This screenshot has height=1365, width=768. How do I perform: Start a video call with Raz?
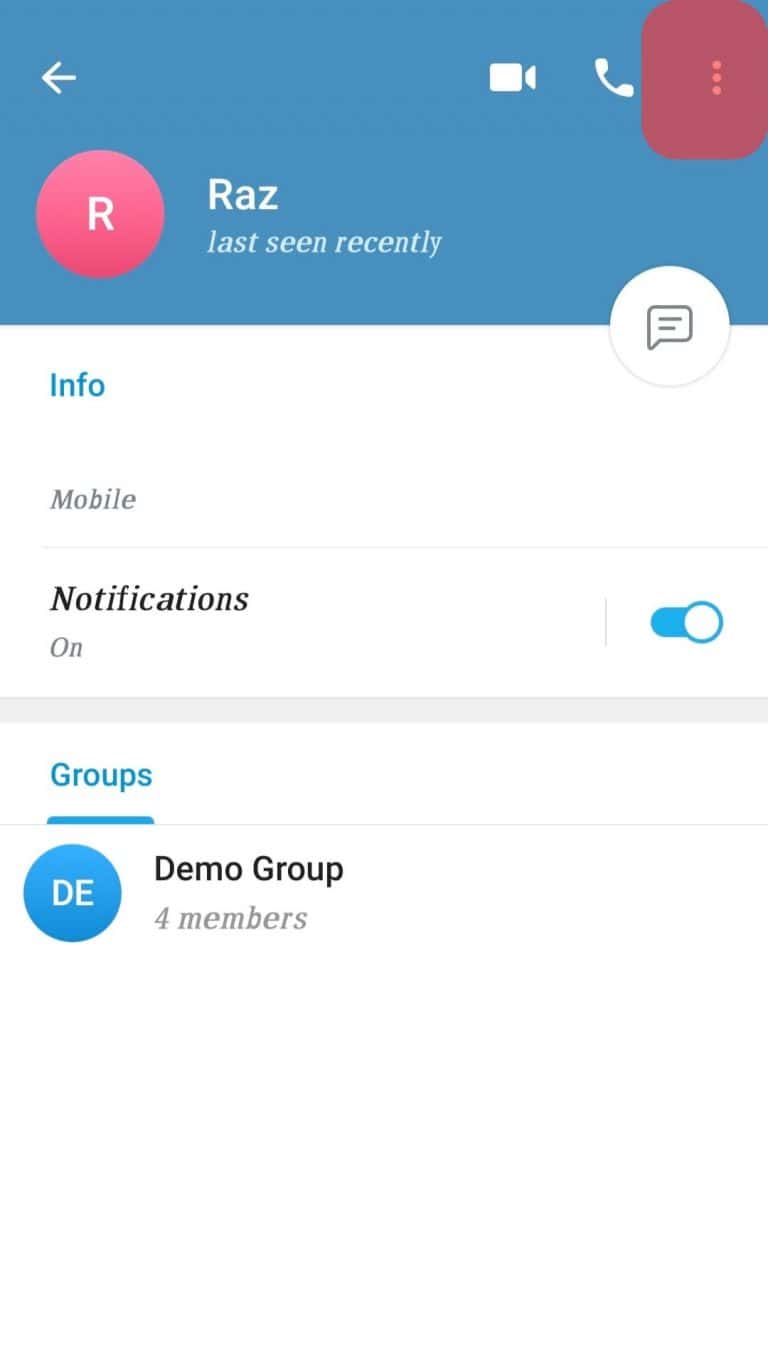coord(512,77)
